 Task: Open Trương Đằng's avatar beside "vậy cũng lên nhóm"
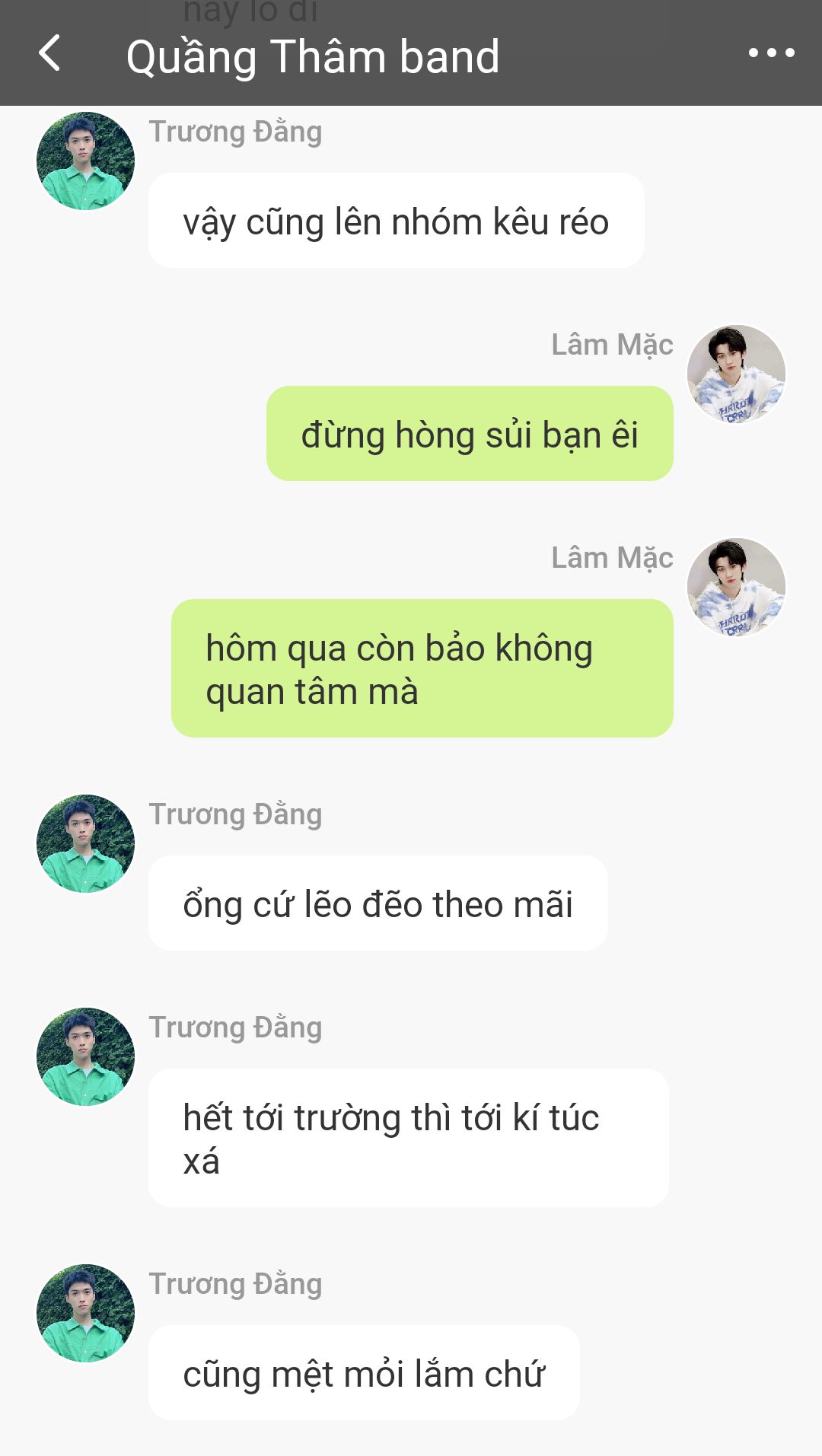click(x=85, y=161)
